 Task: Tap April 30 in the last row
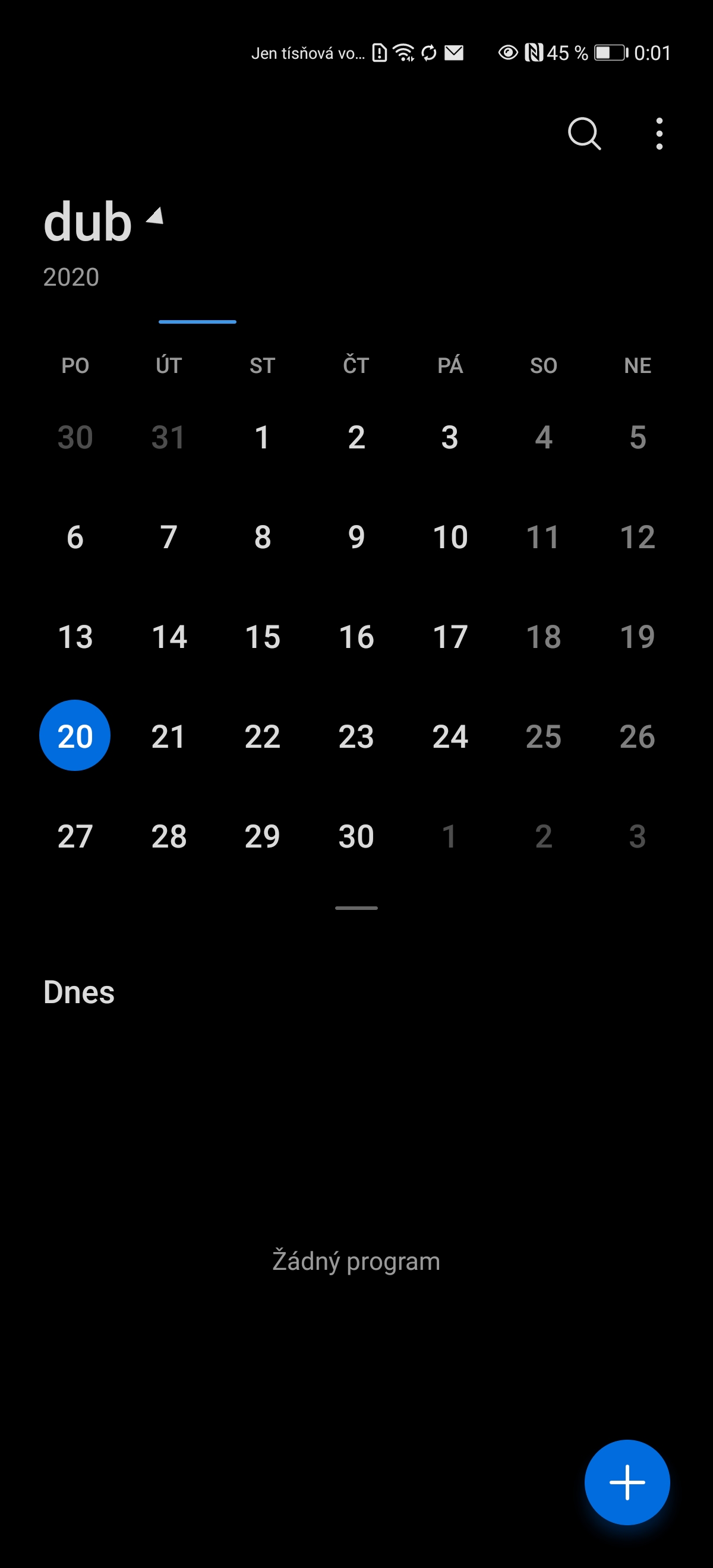pyautogui.click(x=356, y=836)
